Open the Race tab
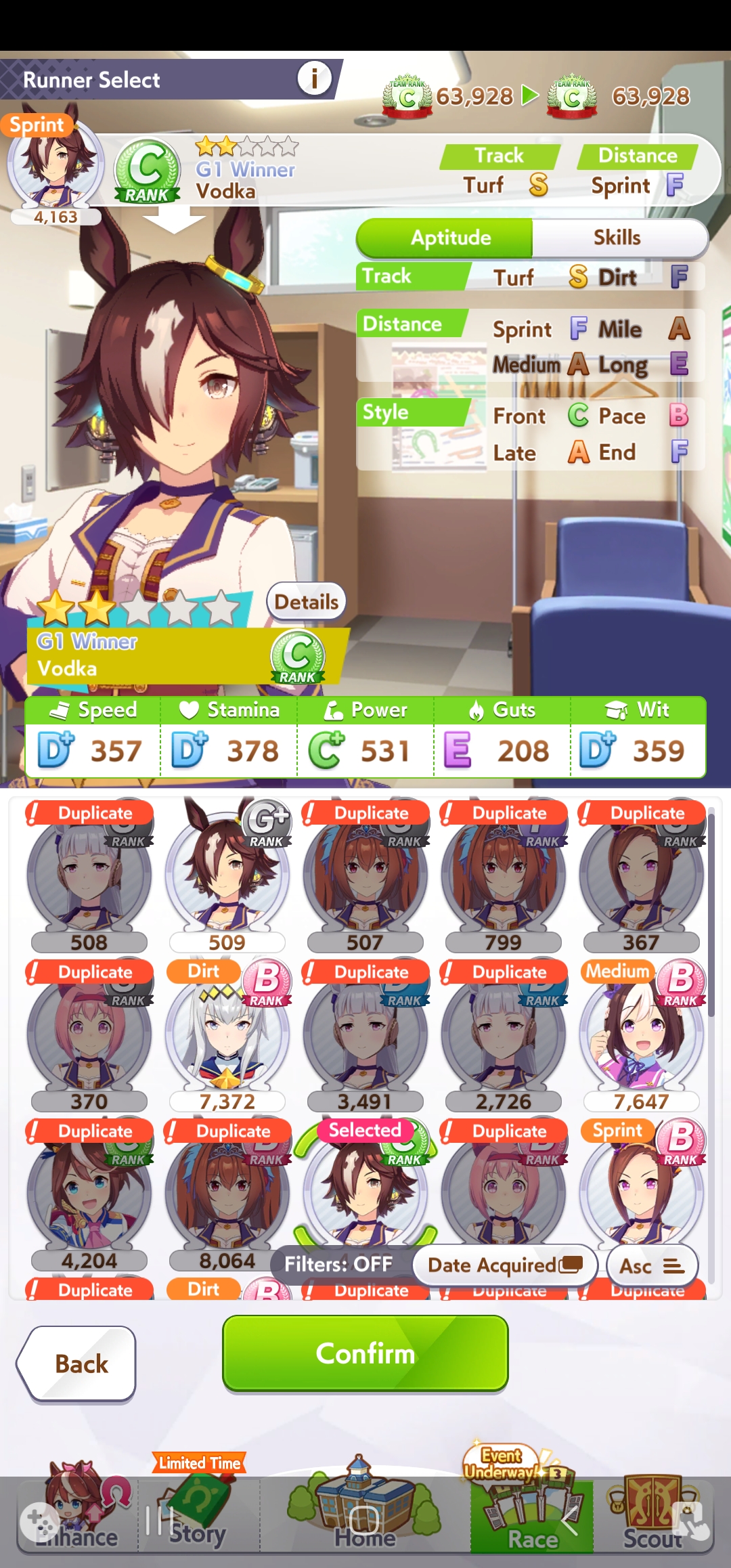Viewport: 731px width, 1568px height. click(x=532, y=1510)
